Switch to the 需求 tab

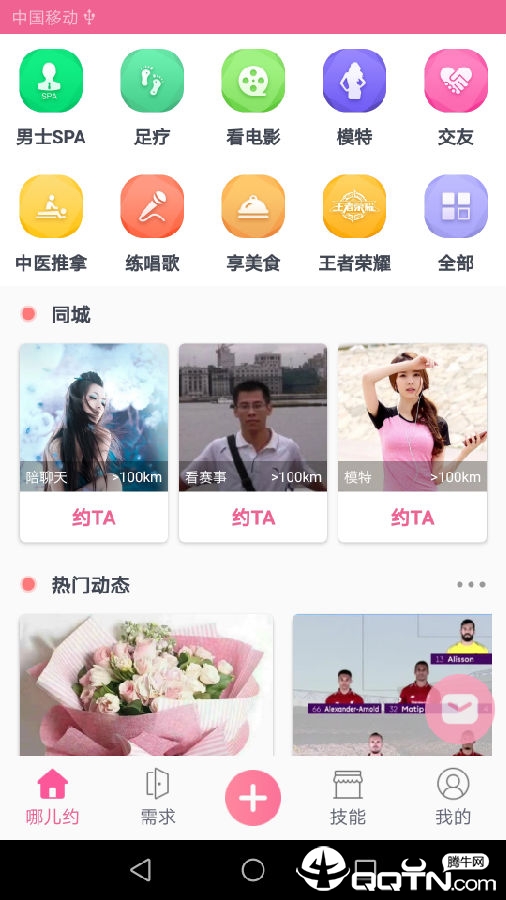point(158,797)
